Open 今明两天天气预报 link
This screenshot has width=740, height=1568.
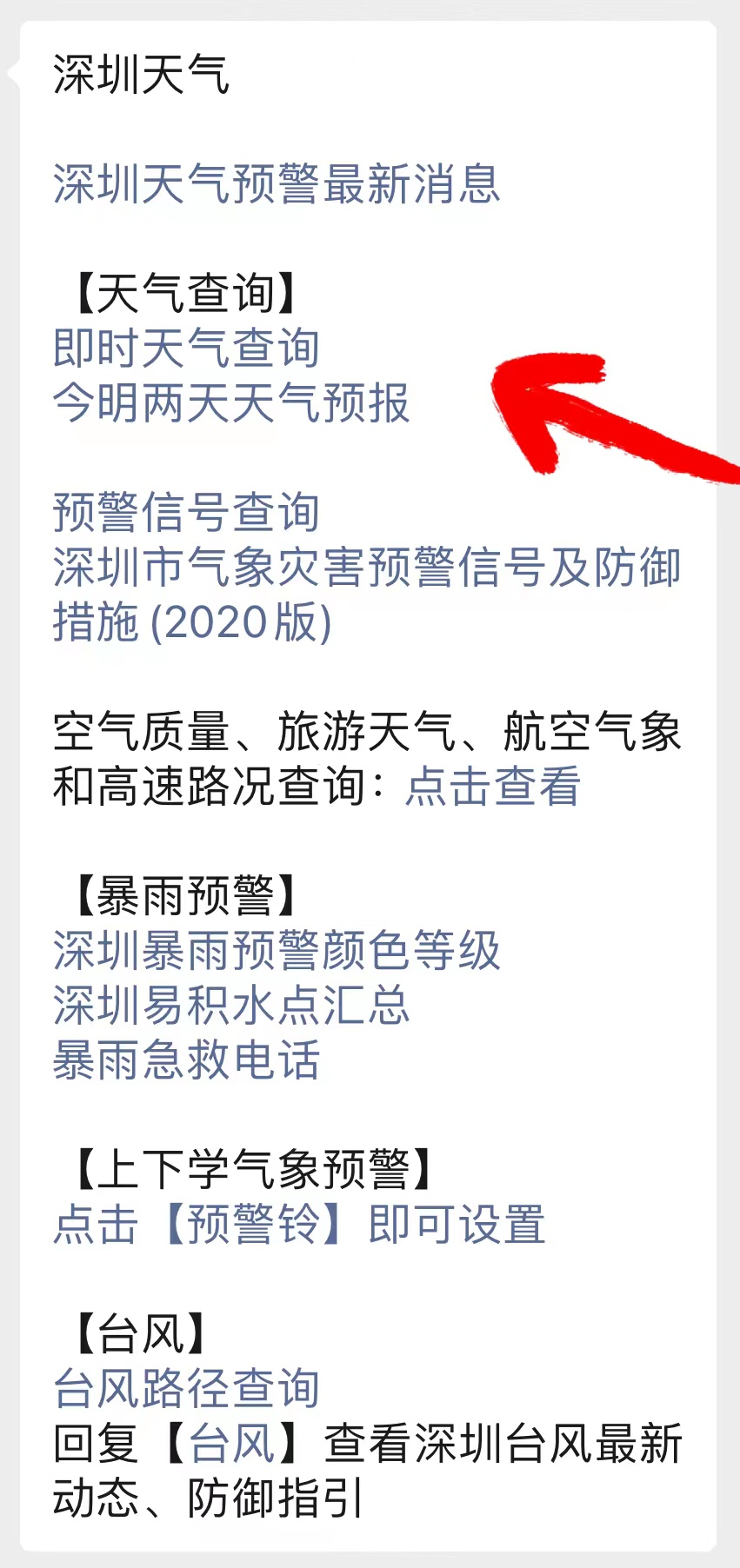231,403
